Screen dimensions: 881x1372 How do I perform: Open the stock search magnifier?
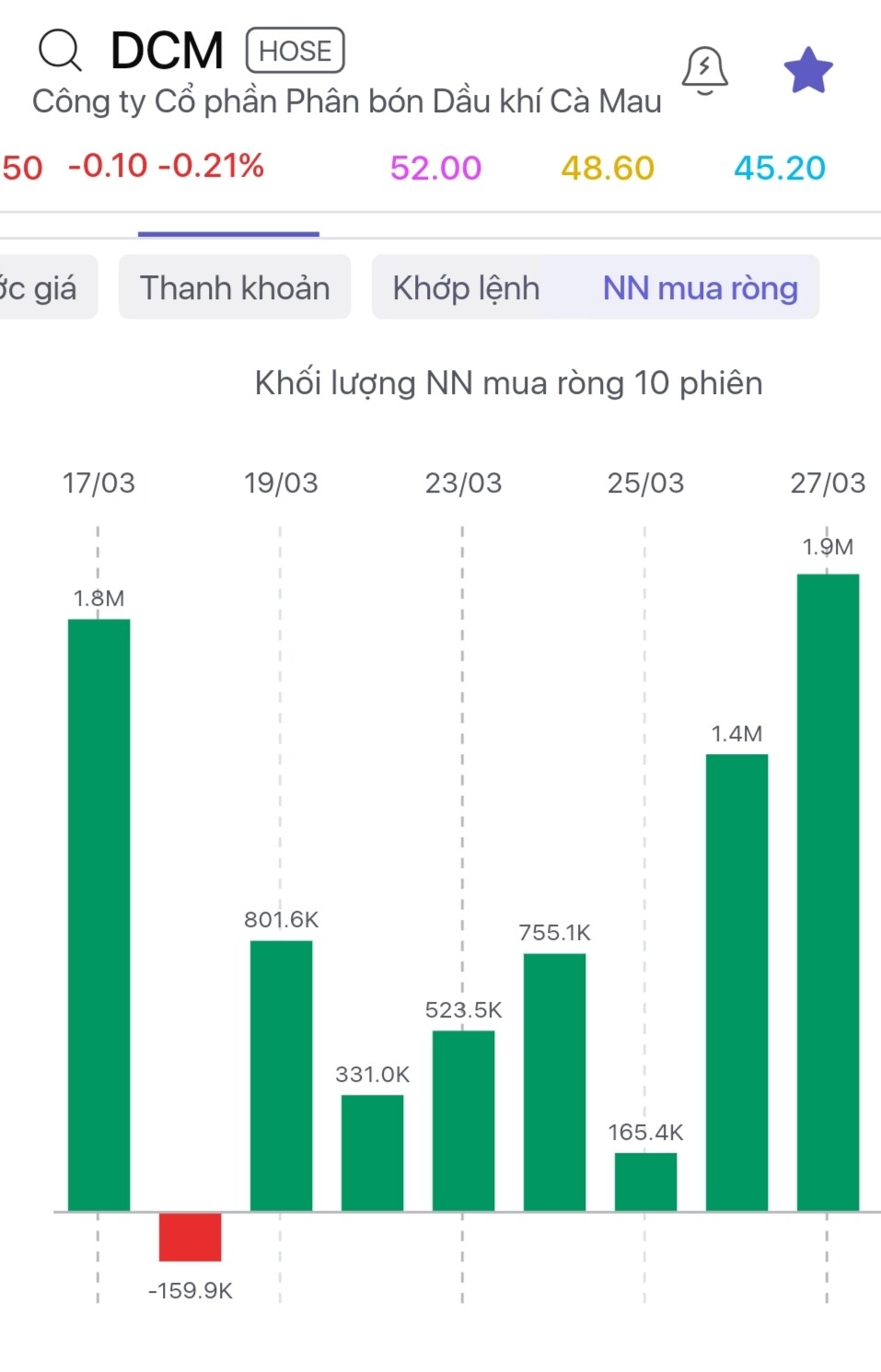(61, 50)
